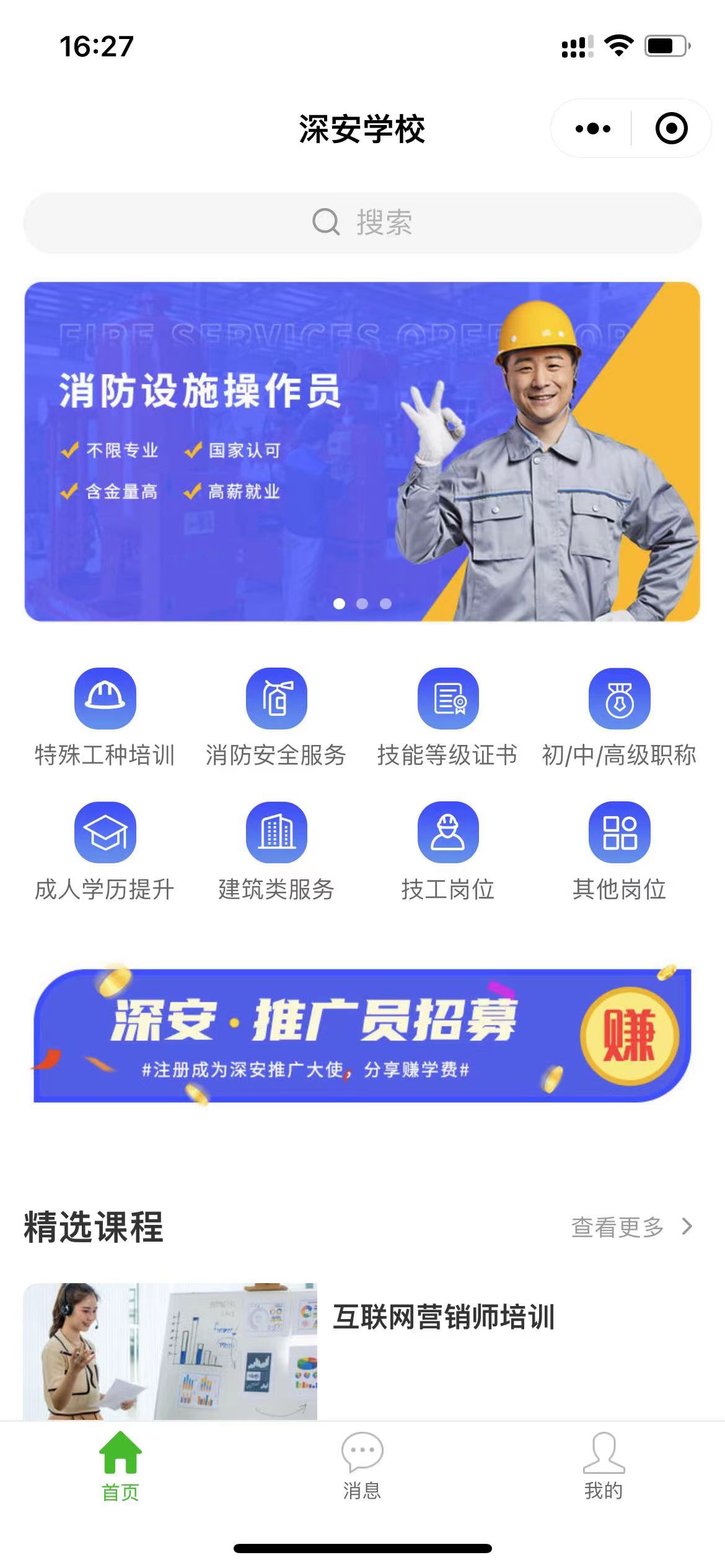
Task: Close the mini program via the circle button
Action: click(671, 129)
